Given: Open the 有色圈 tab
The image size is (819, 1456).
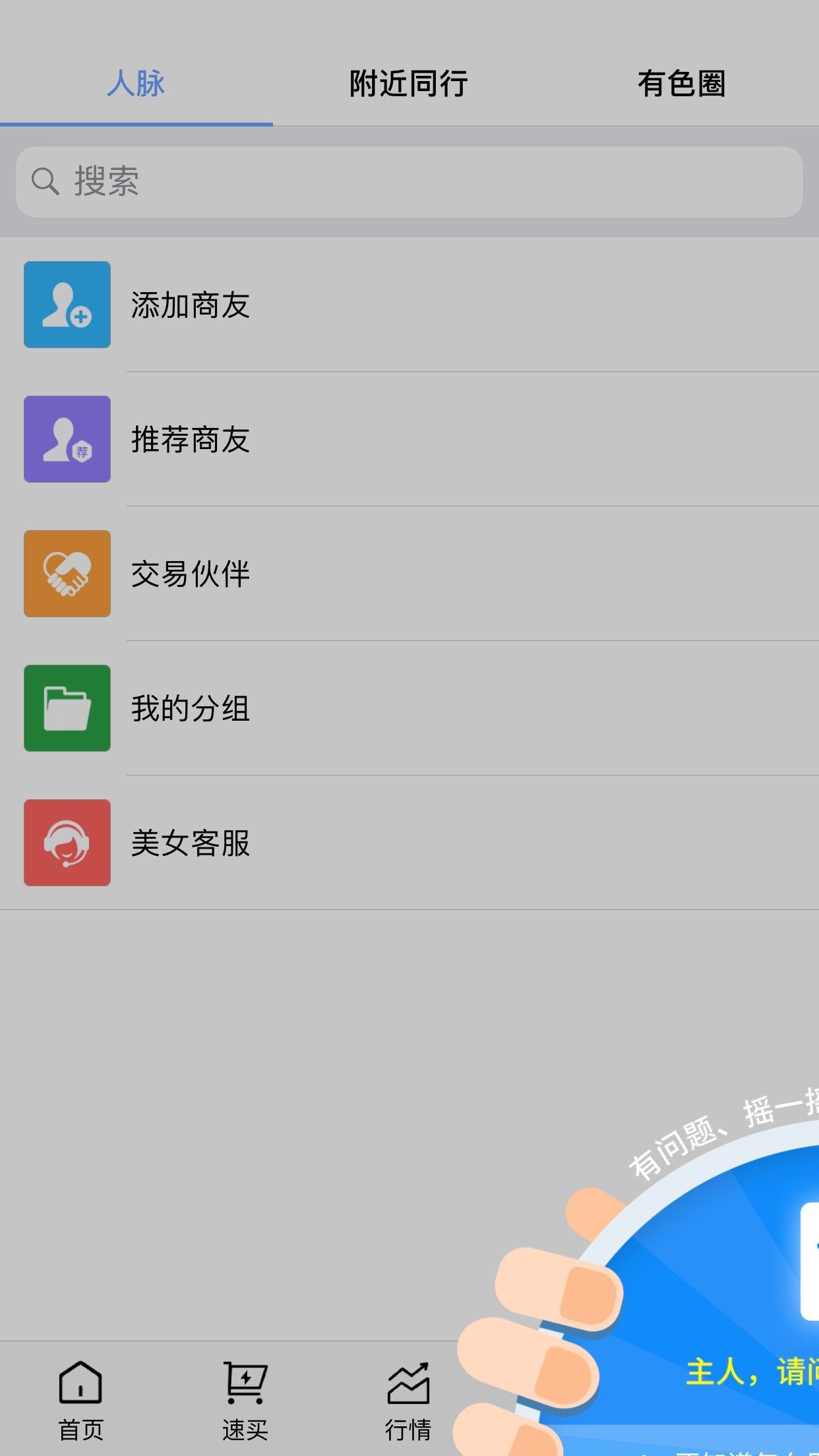Looking at the screenshot, I should pos(681,84).
